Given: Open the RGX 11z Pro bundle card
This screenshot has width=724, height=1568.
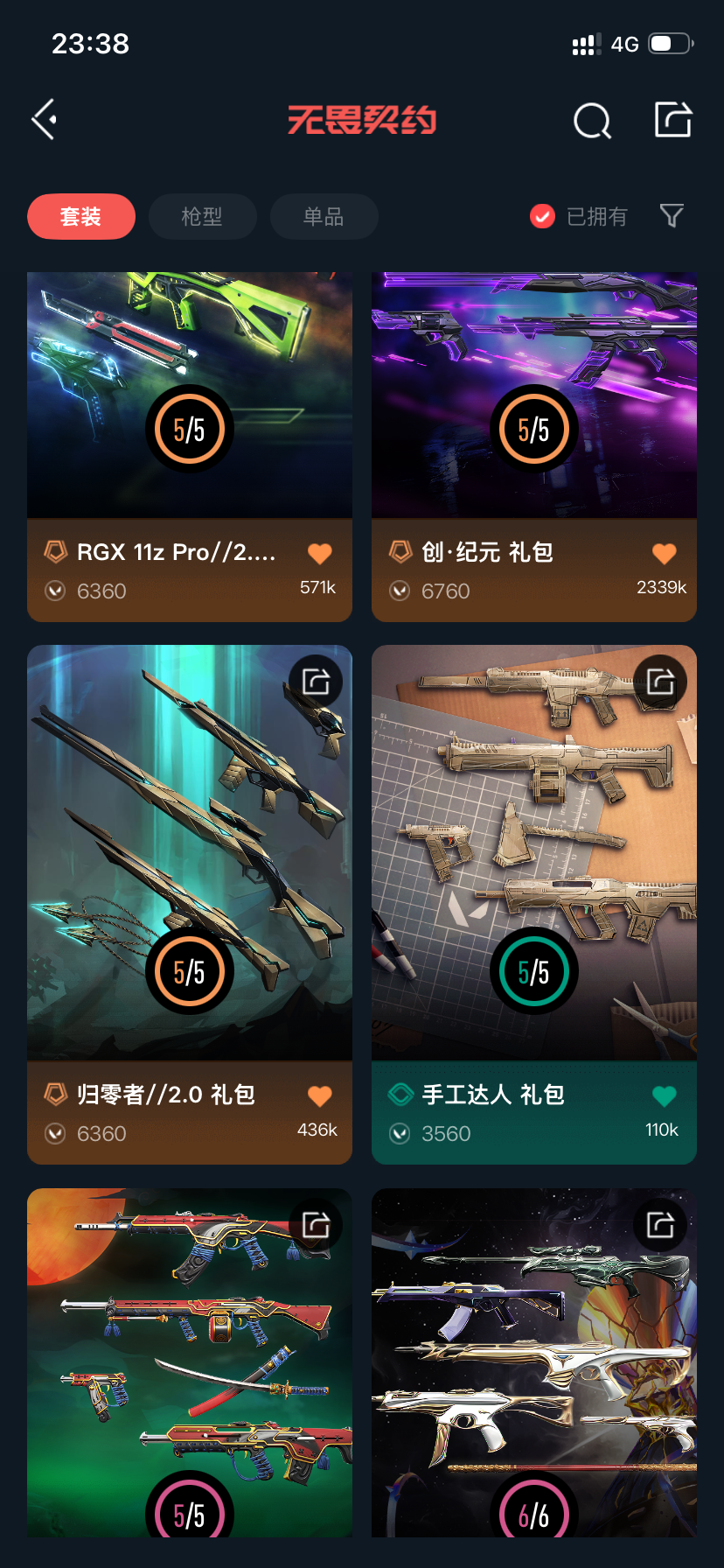Looking at the screenshot, I should [190, 447].
